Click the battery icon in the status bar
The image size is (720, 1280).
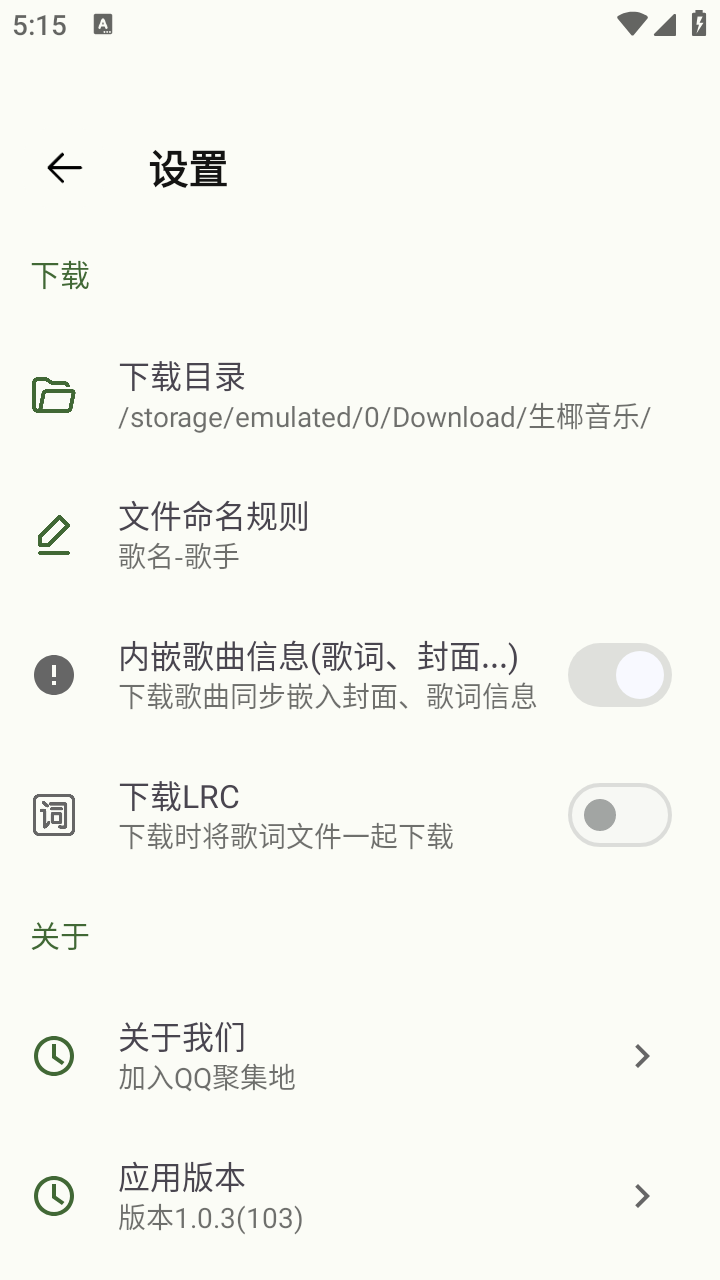[x=701, y=24]
